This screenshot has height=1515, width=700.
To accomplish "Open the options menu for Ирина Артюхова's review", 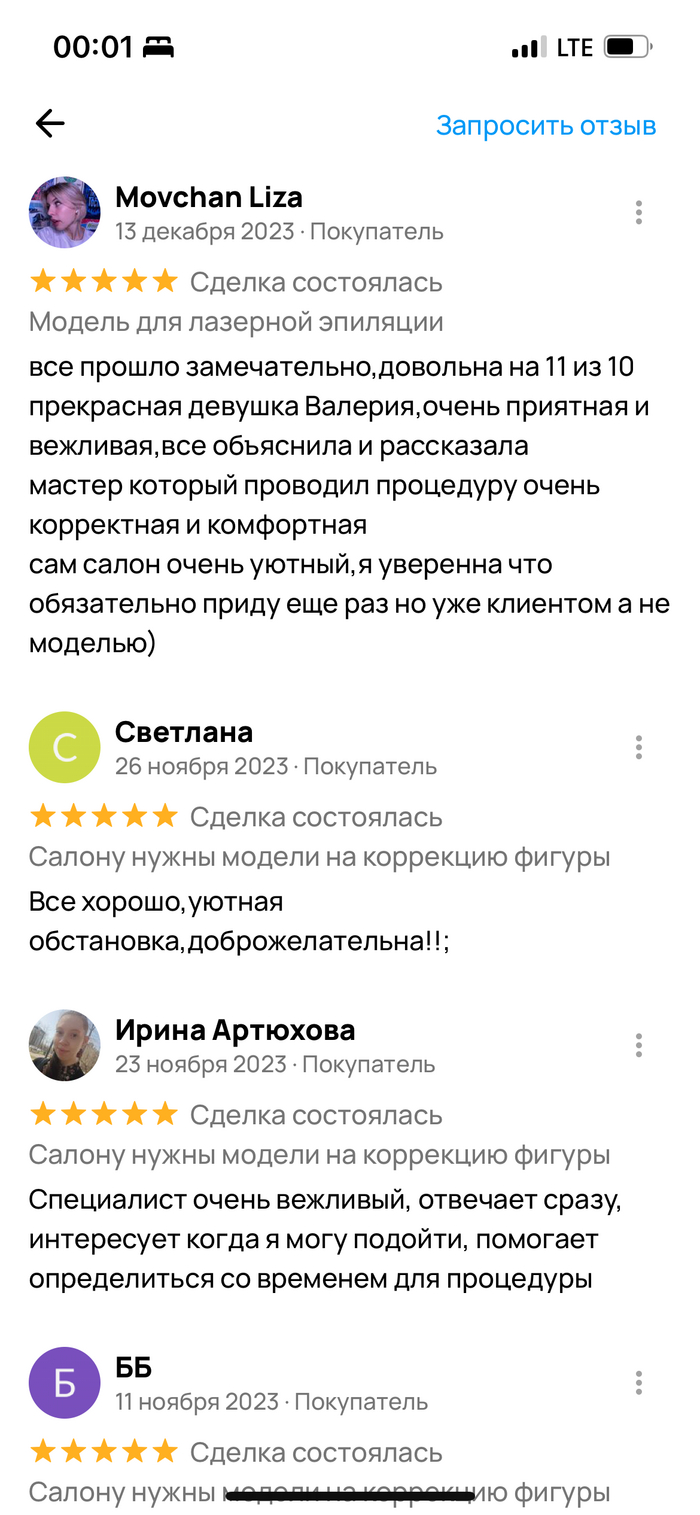I will 638,1046.
